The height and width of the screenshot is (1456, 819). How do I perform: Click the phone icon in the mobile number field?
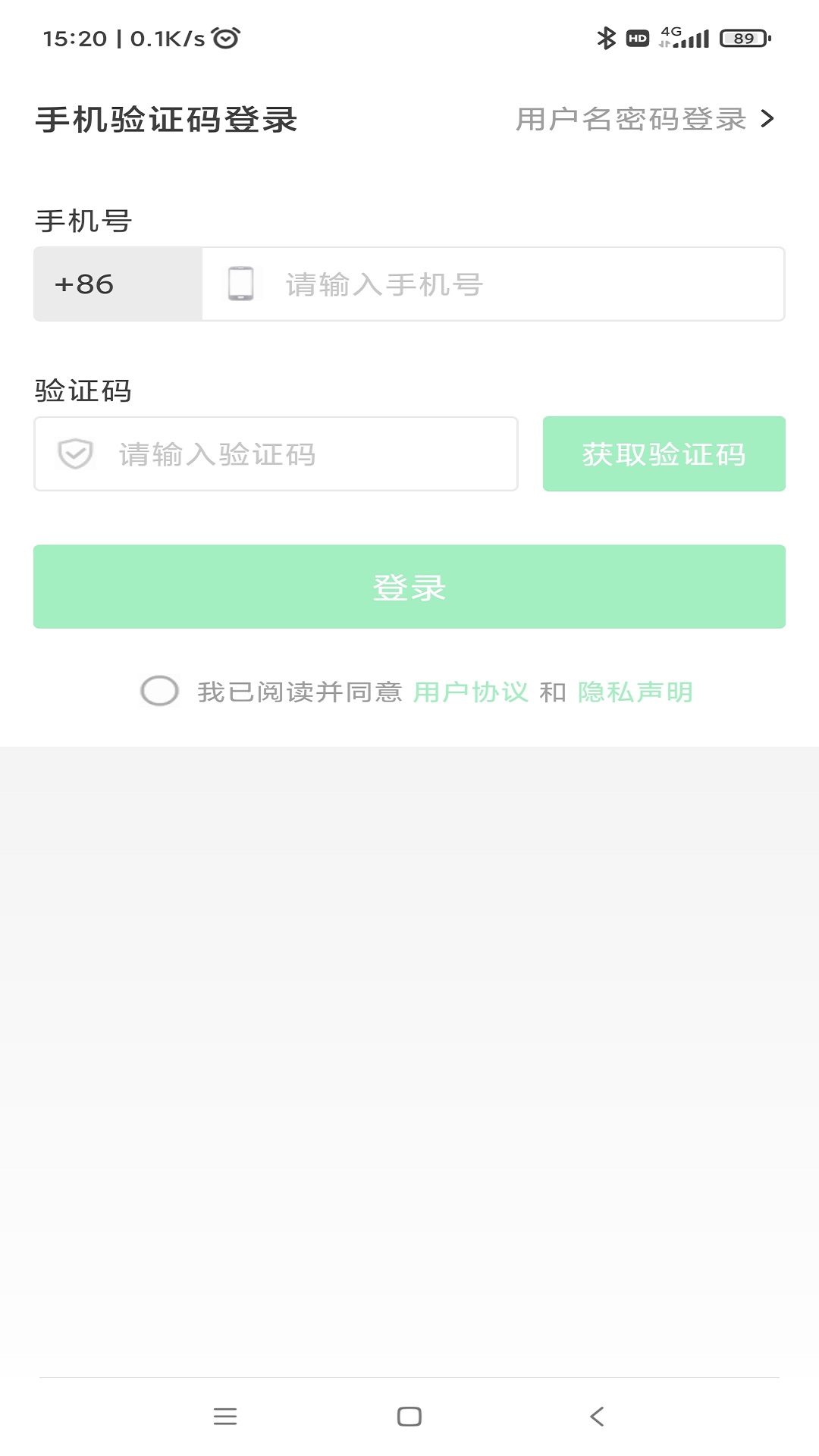[x=240, y=284]
